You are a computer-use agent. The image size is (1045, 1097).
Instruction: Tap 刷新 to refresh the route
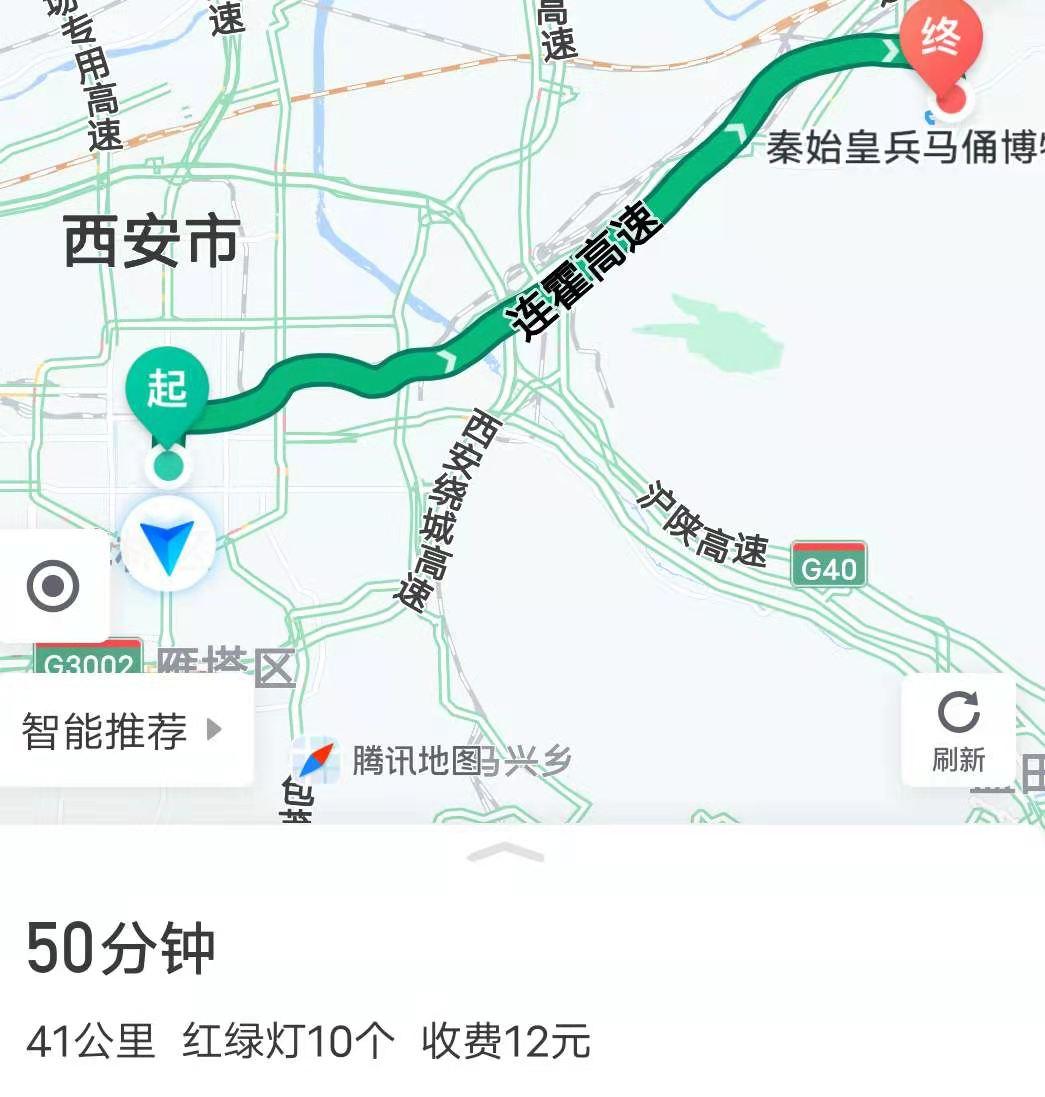click(x=958, y=730)
